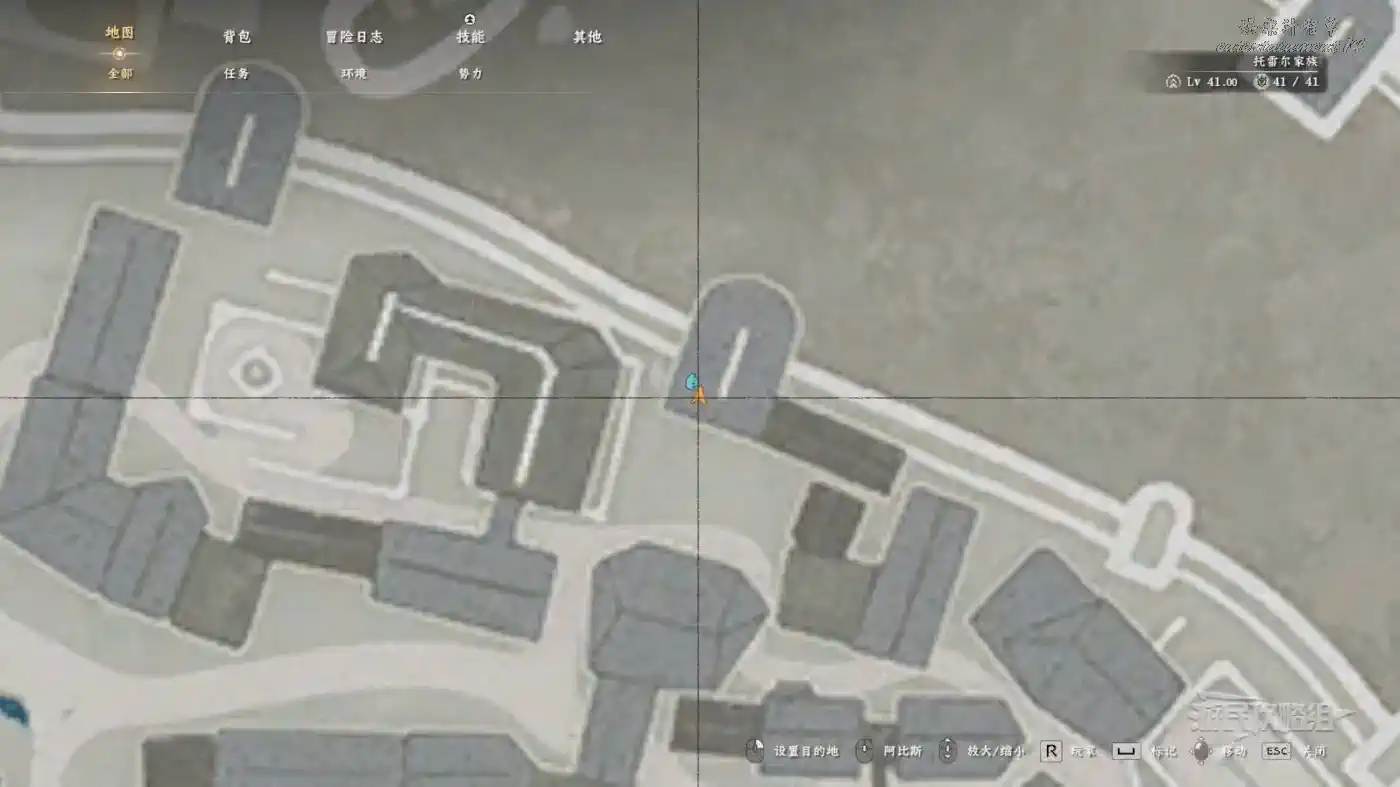Image resolution: width=1400 pixels, height=787 pixels.
Task: Filter map by 势力
Action: coord(470,74)
